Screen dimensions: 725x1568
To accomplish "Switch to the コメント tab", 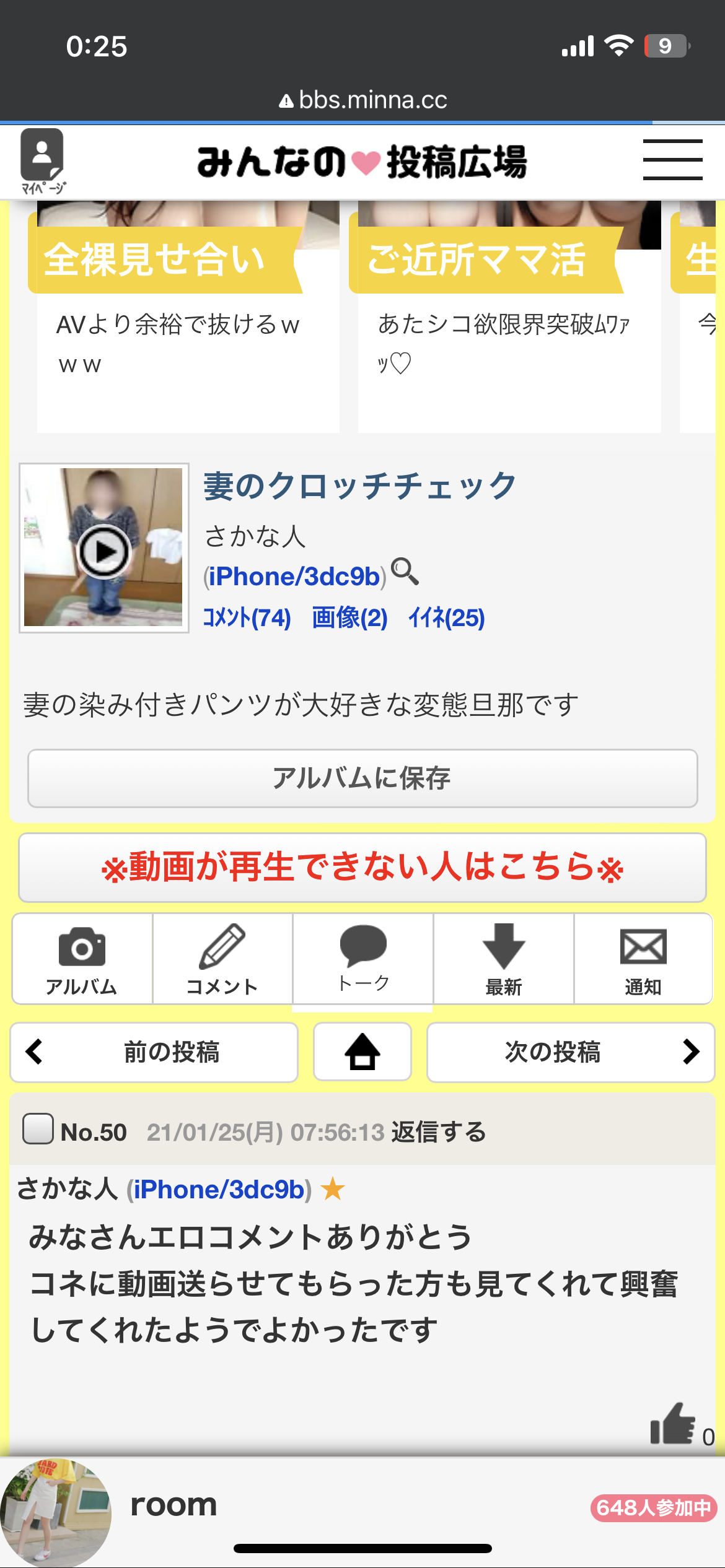I will pos(222,959).
